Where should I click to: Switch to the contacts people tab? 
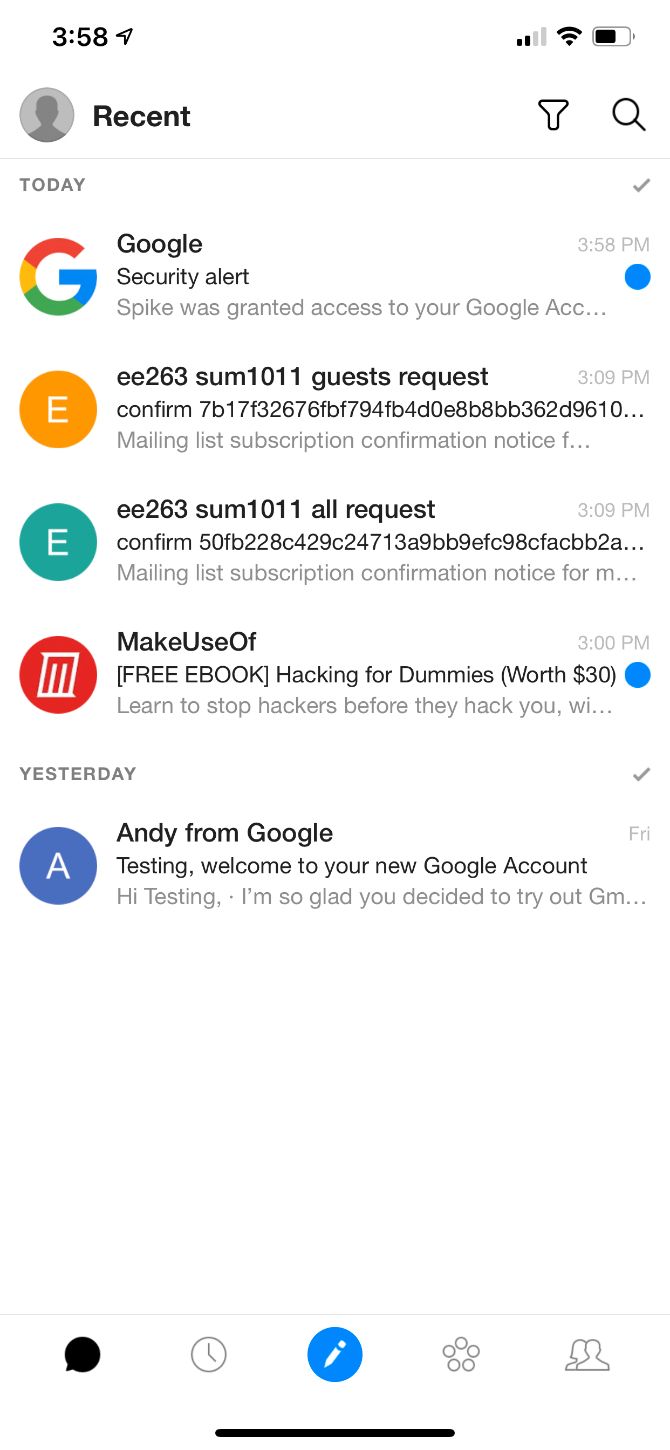pos(587,1355)
